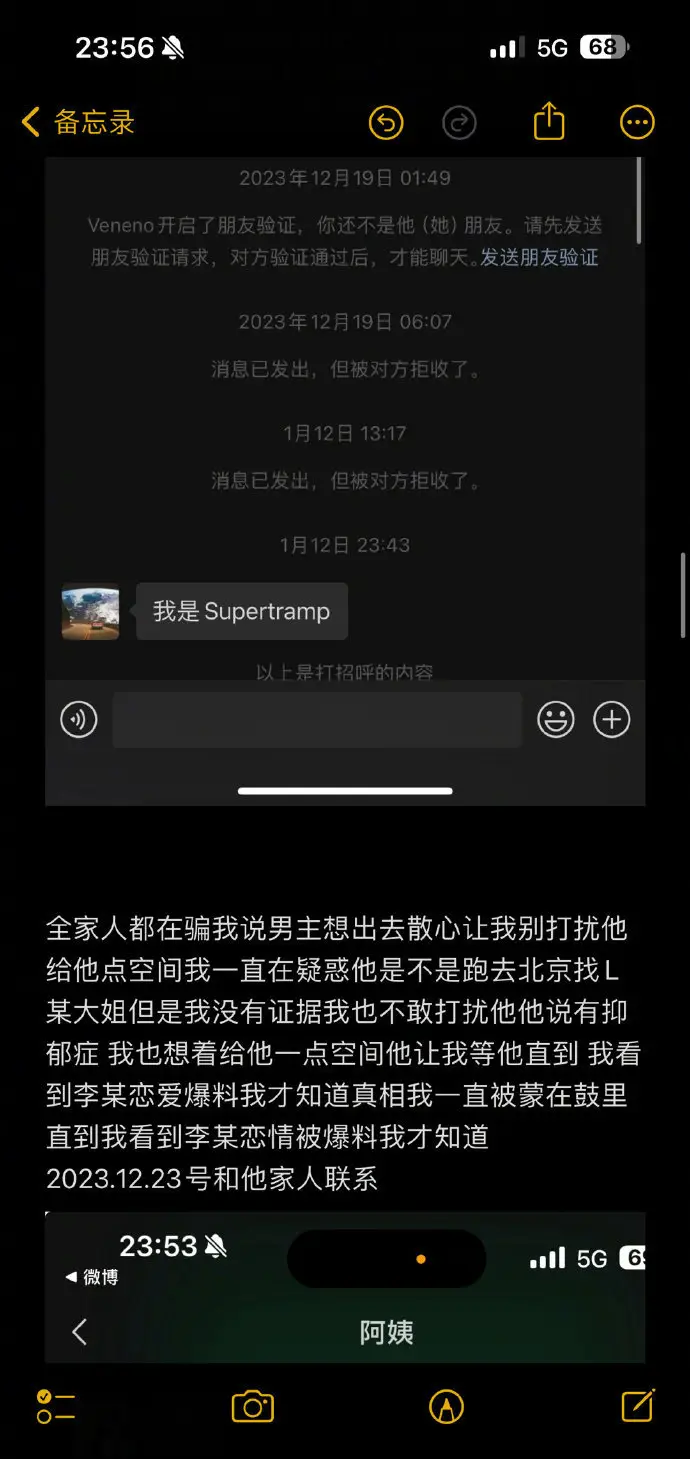Undo the last edit
Image resolution: width=690 pixels, height=1459 pixels.
386,123
